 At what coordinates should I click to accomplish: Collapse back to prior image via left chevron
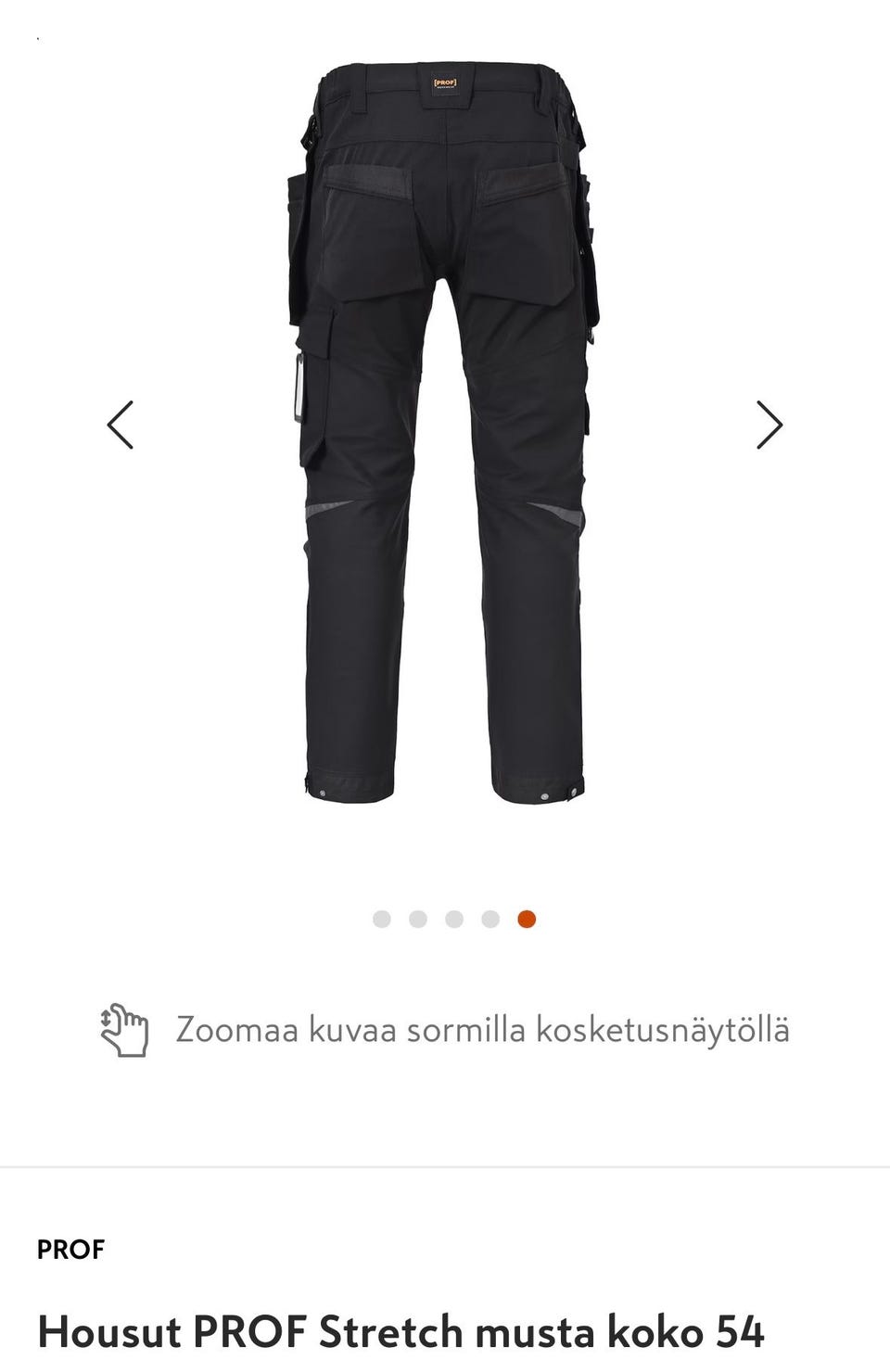pyautogui.click(x=120, y=426)
